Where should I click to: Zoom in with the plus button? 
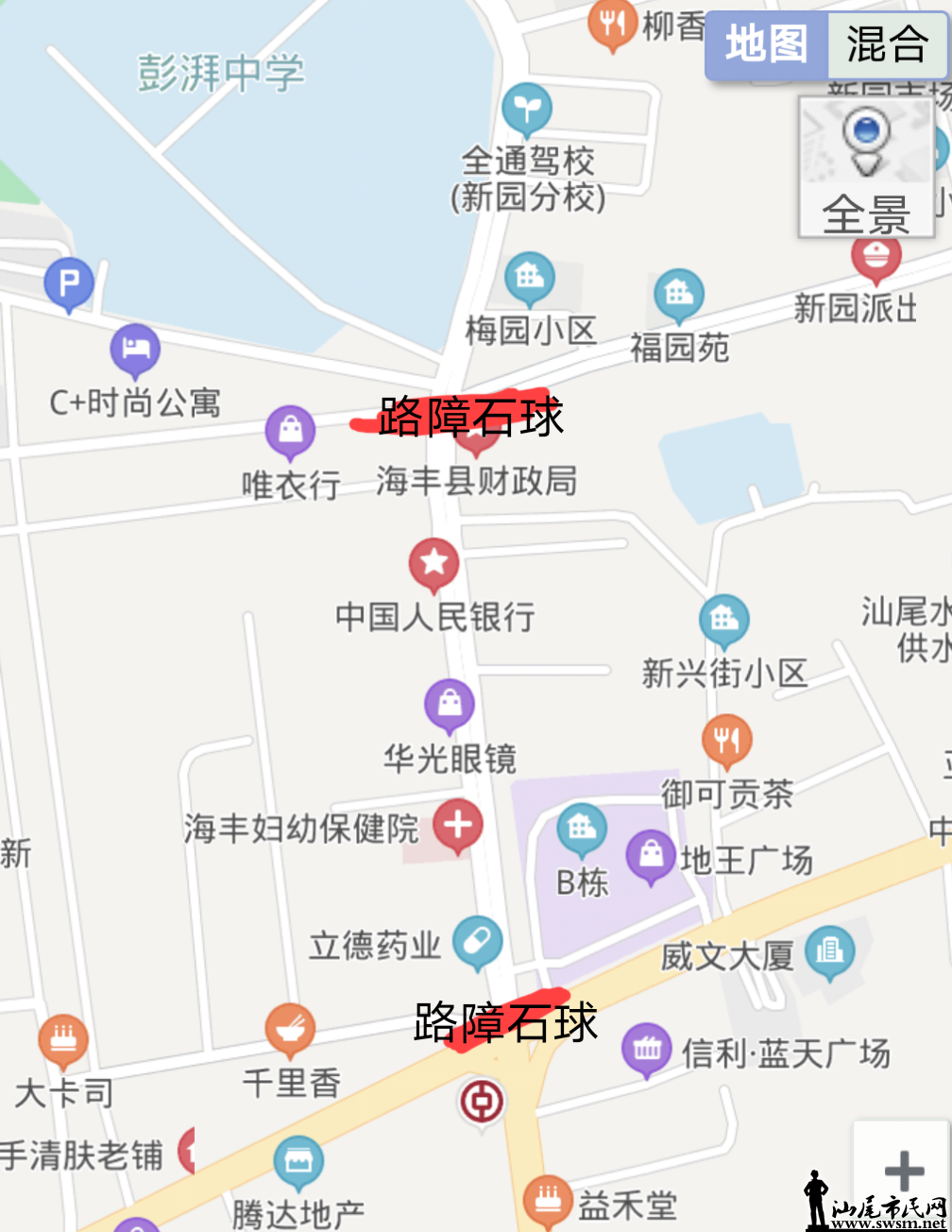[903, 1172]
